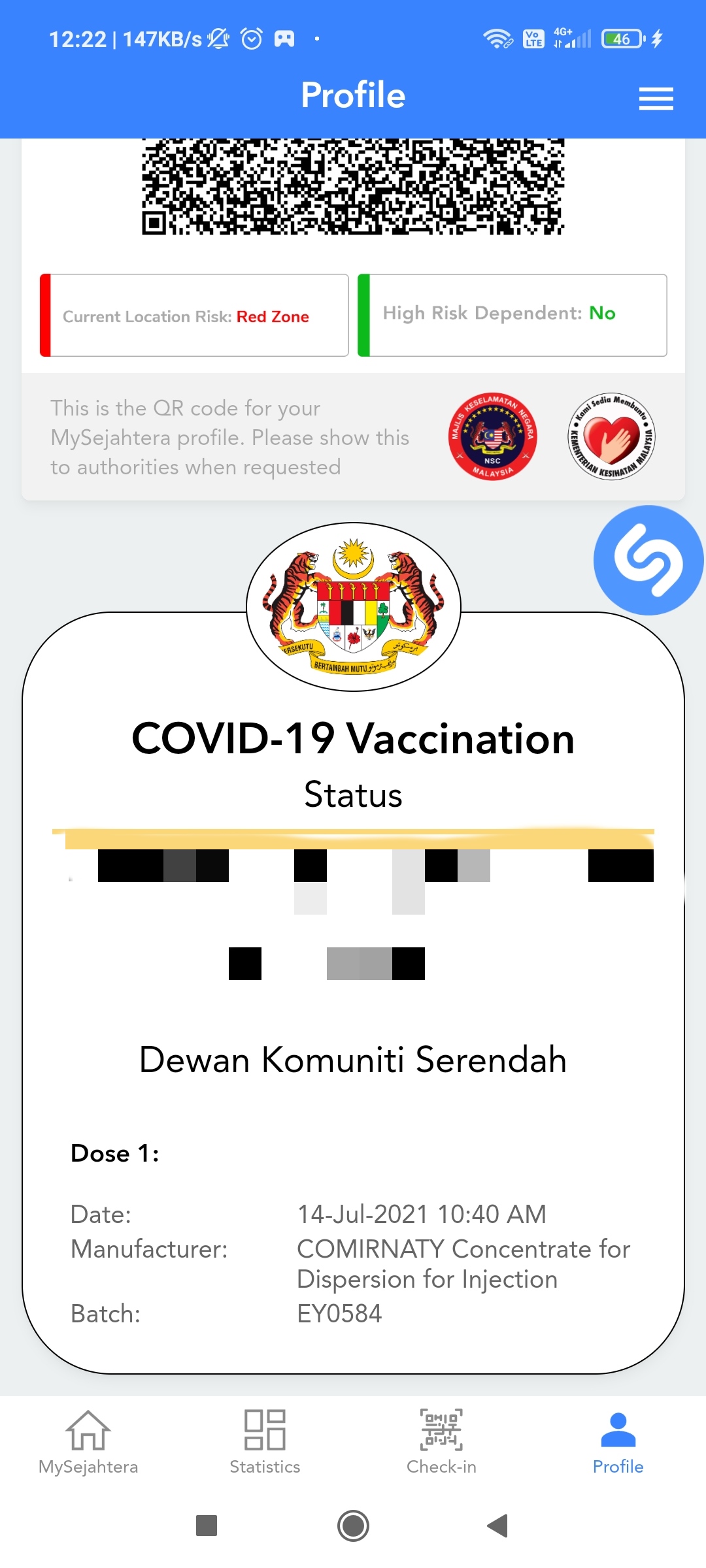Open the hamburger menu
The image size is (706, 1568).
(x=656, y=99)
